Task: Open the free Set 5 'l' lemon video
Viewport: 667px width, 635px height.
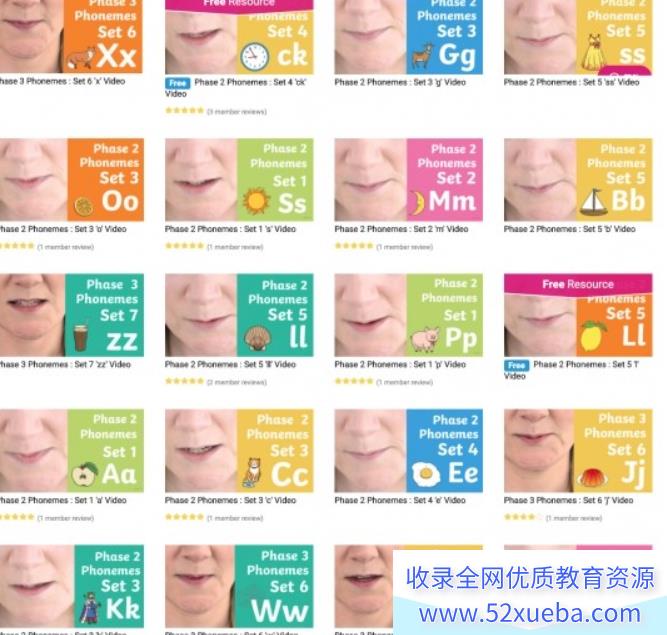Action: click(x=576, y=317)
